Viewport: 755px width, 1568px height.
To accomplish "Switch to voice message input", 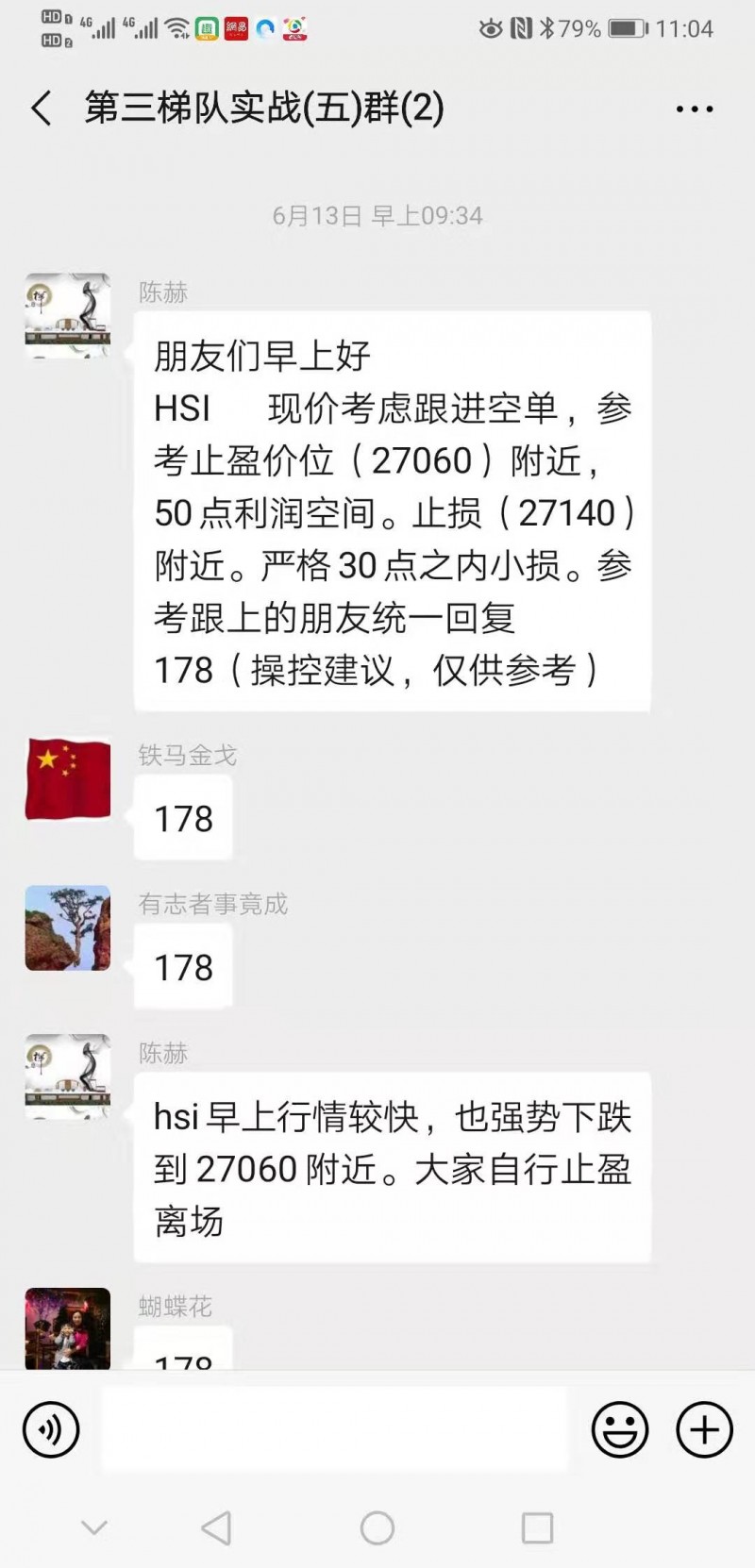I will click(51, 1429).
